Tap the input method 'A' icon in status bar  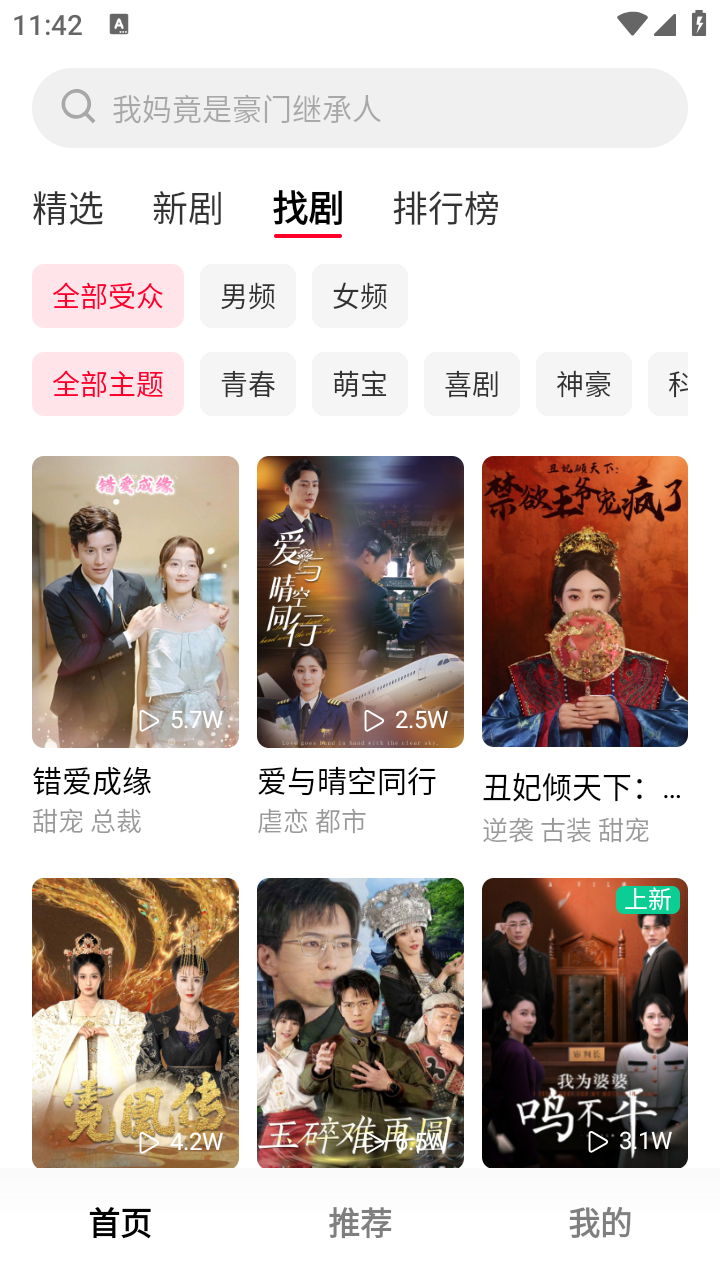click(120, 24)
